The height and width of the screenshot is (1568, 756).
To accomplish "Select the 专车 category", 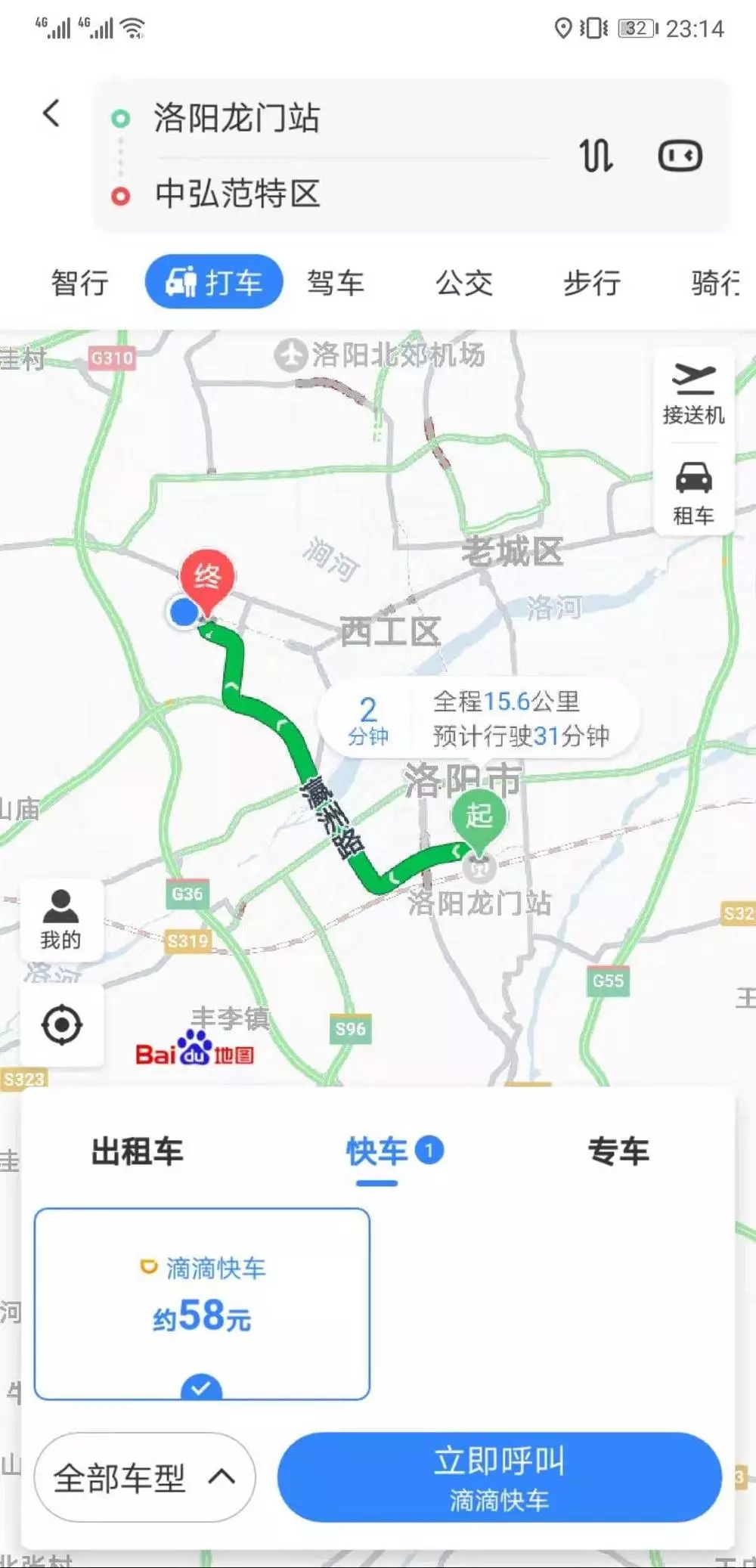I will click(x=618, y=1151).
